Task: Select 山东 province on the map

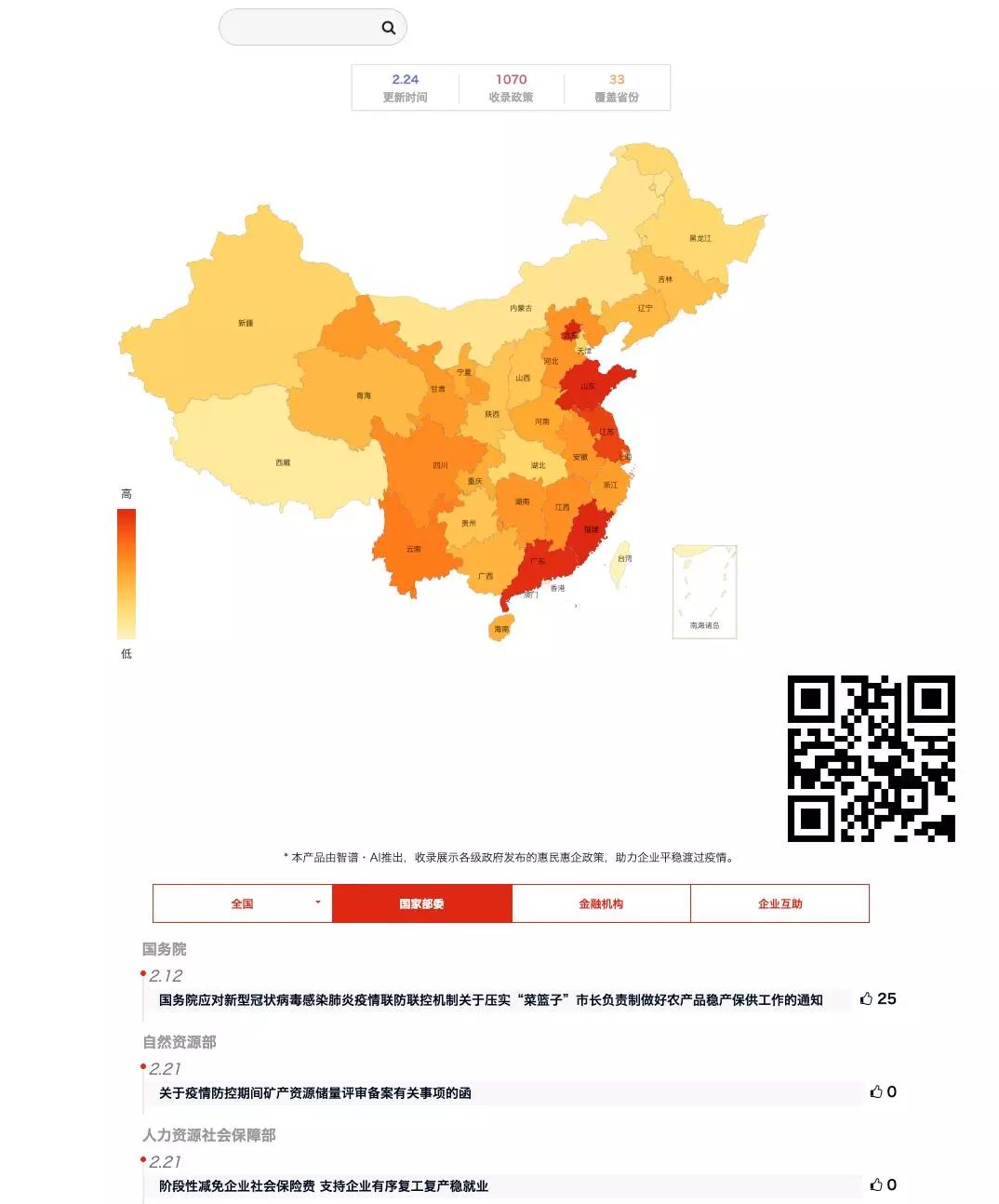Action: click(588, 386)
